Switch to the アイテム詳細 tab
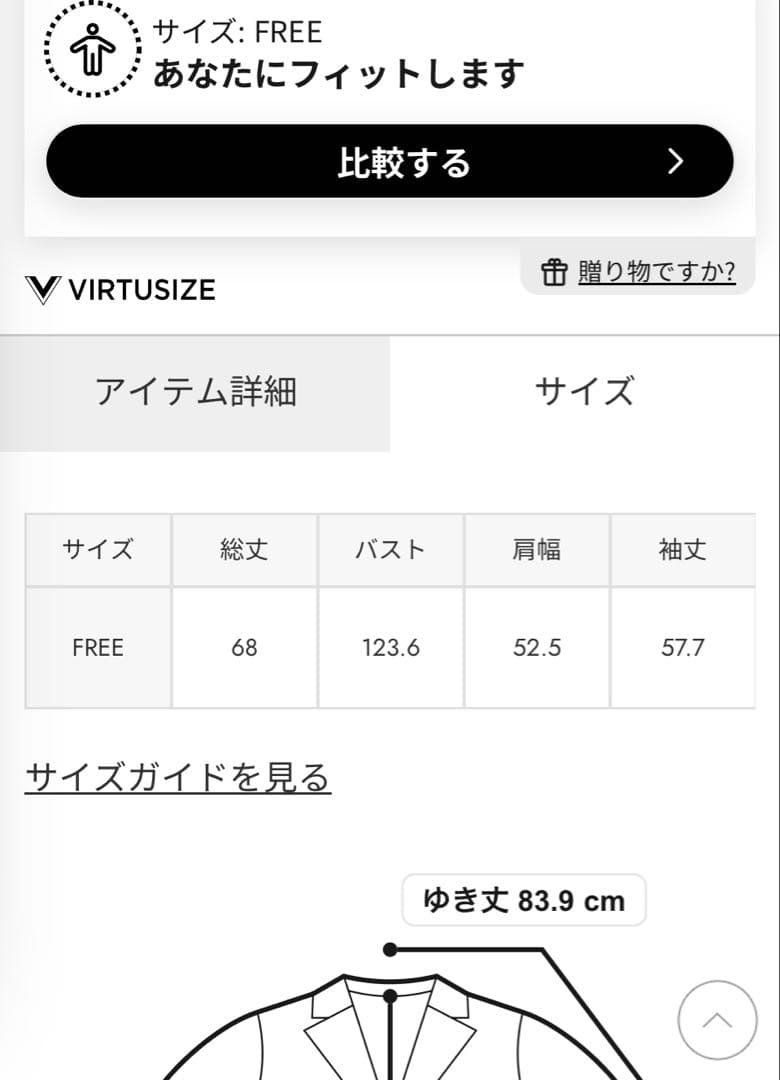The image size is (780, 1080). coord(195,392)
